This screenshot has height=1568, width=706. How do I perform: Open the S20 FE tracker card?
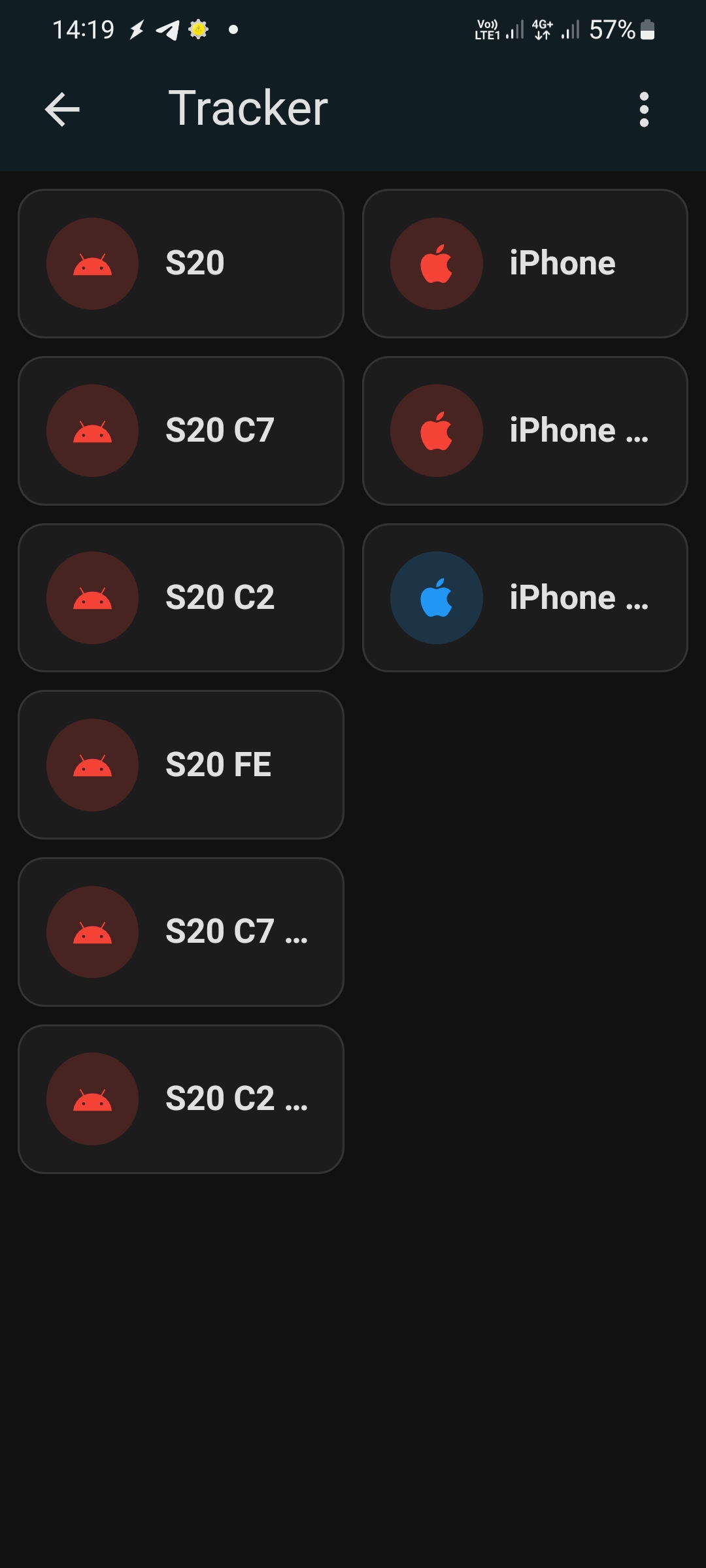click(x=182, y=764)
